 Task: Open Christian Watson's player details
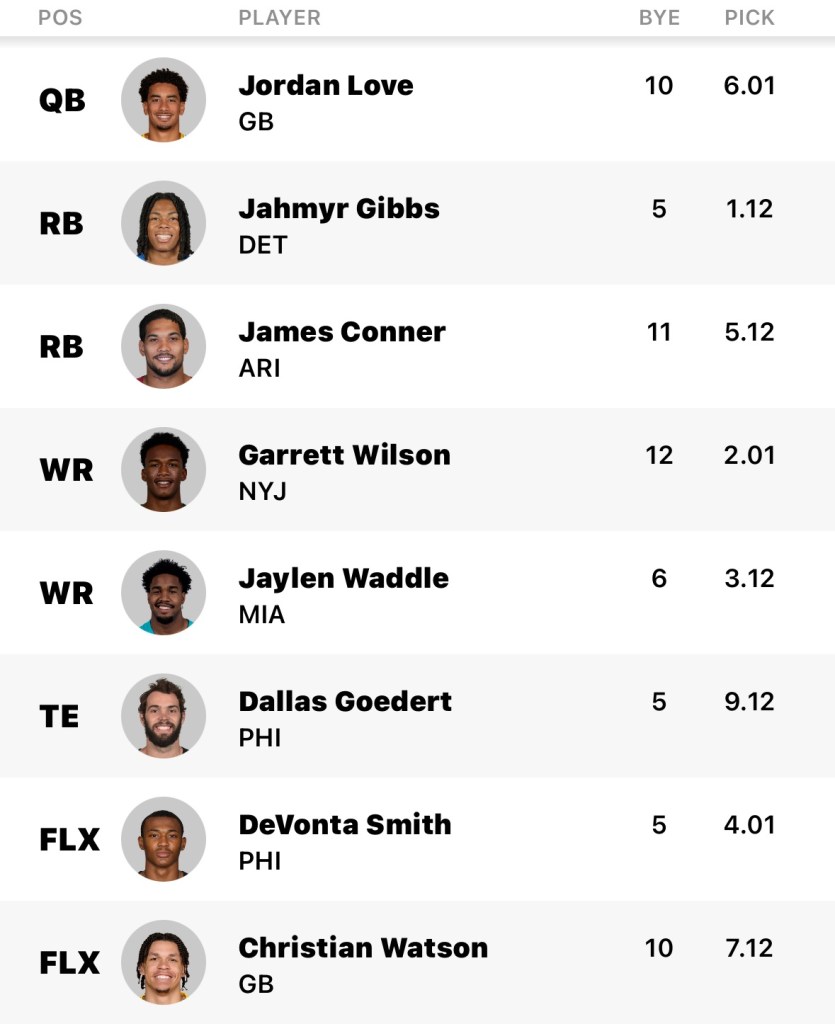tap(362, 947)
